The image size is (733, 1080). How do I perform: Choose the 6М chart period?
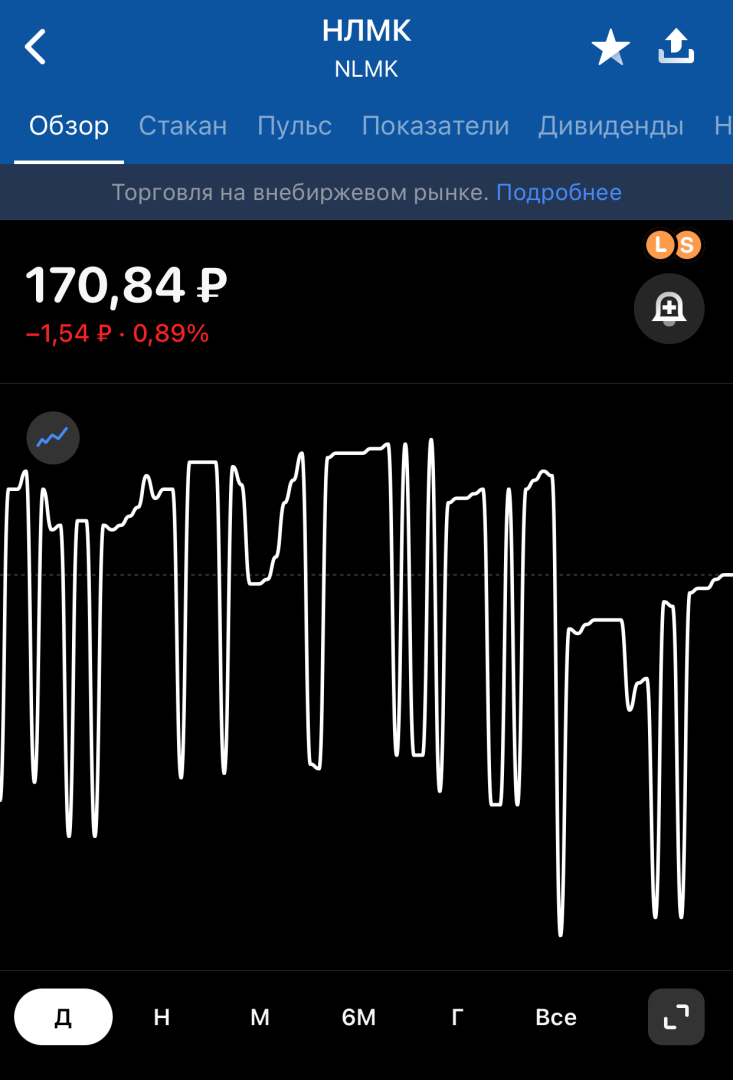tap(359, 1017)
